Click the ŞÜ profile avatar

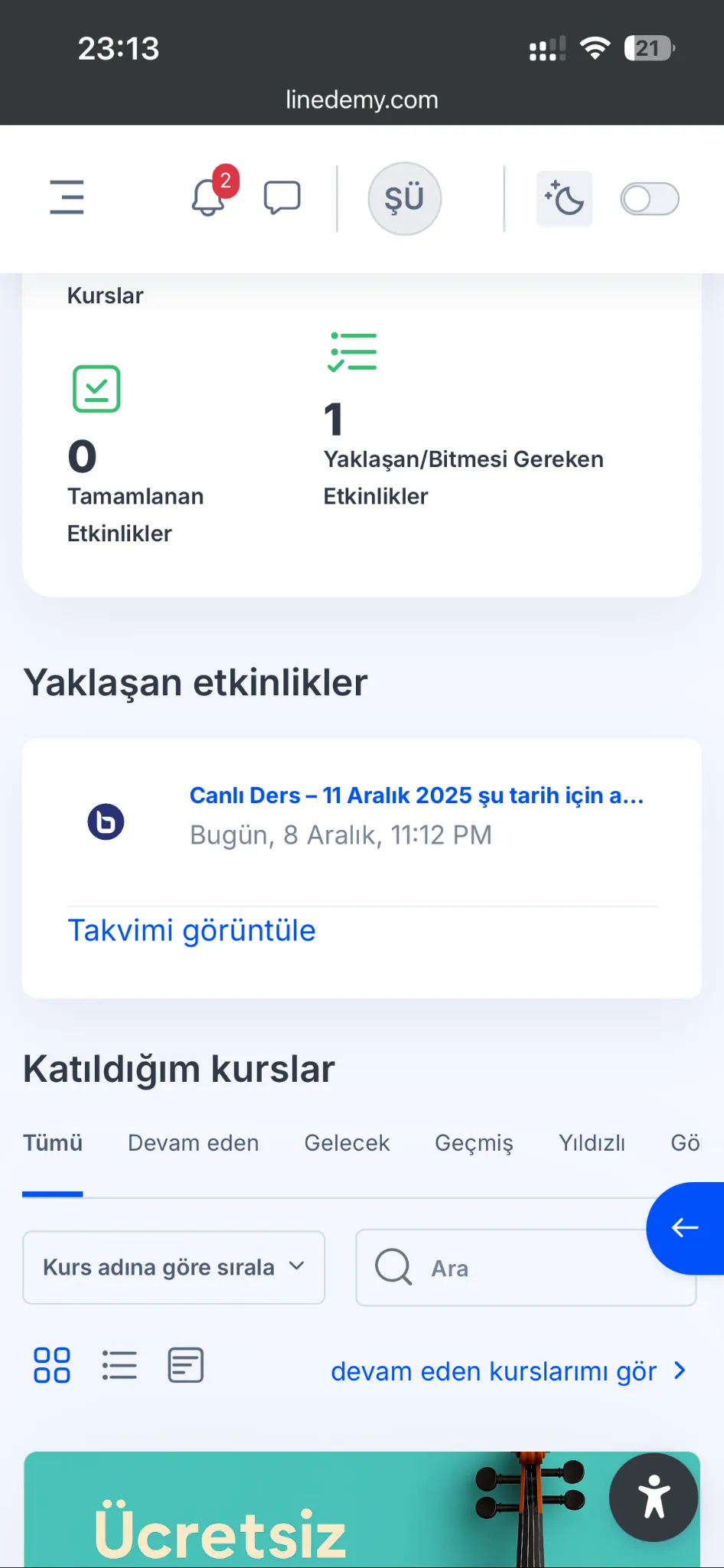pyautogui.click(x=405, y=198)
